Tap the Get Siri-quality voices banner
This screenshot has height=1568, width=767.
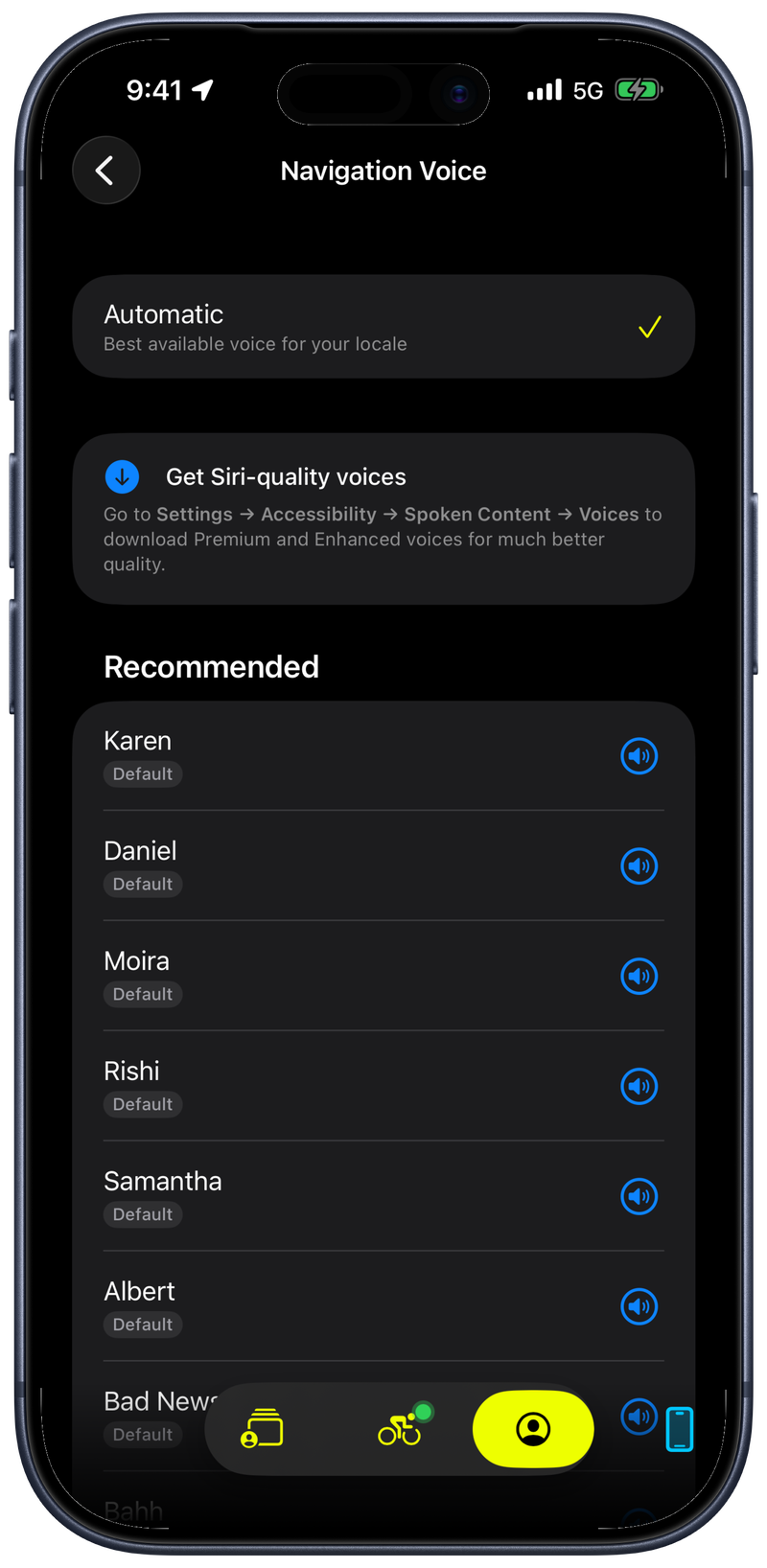click(x=383, y=519)
